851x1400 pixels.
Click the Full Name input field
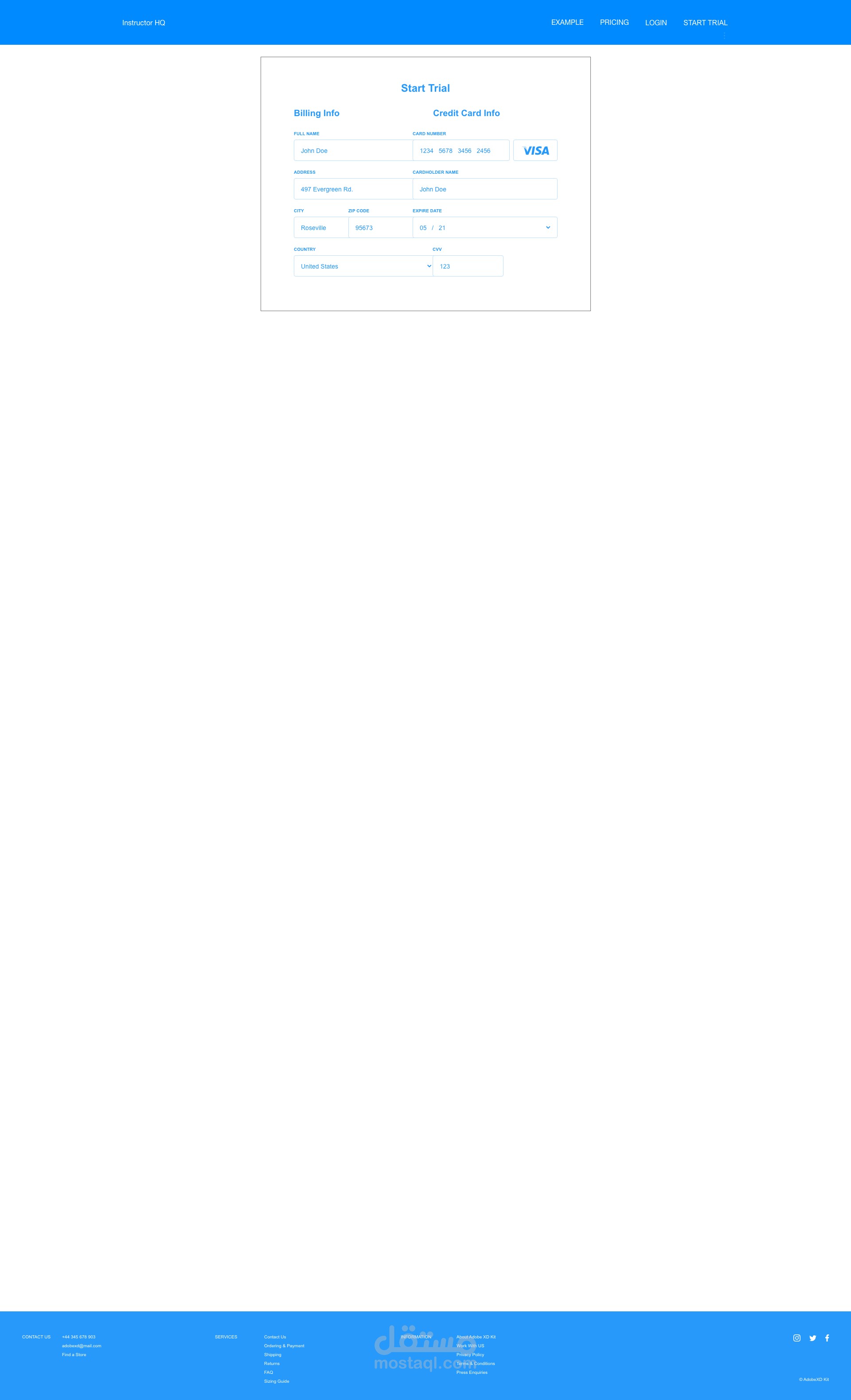[x=353, y=150]
